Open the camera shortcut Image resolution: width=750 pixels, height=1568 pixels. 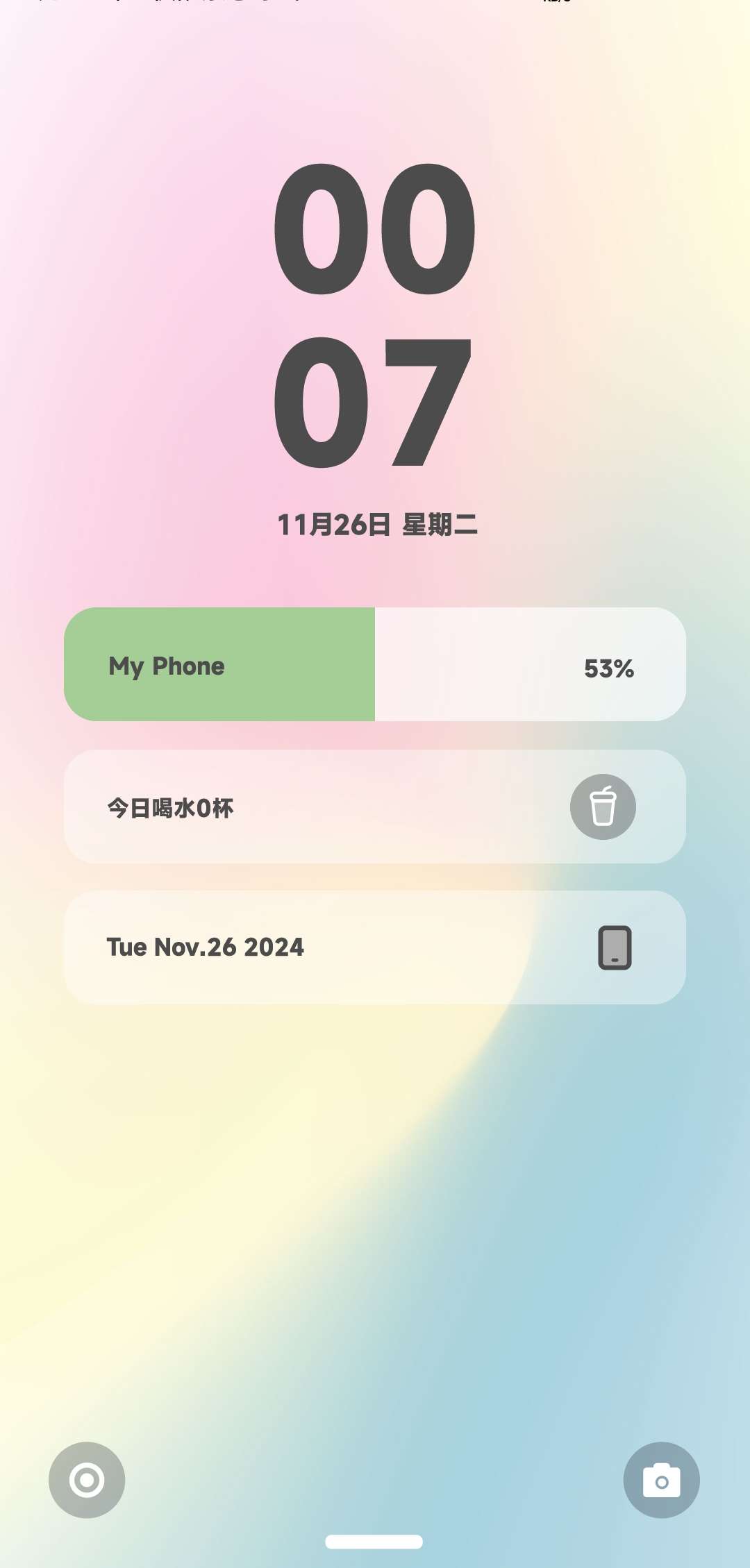tap(661, 1480)
